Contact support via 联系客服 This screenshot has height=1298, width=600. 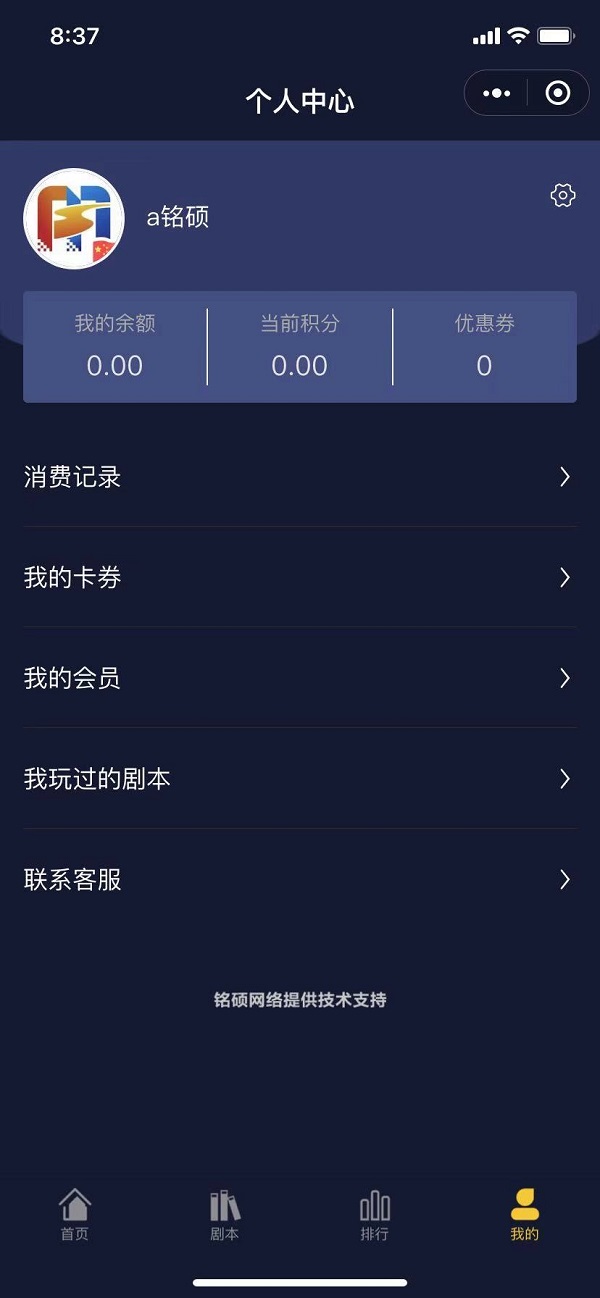coord(299,880)
